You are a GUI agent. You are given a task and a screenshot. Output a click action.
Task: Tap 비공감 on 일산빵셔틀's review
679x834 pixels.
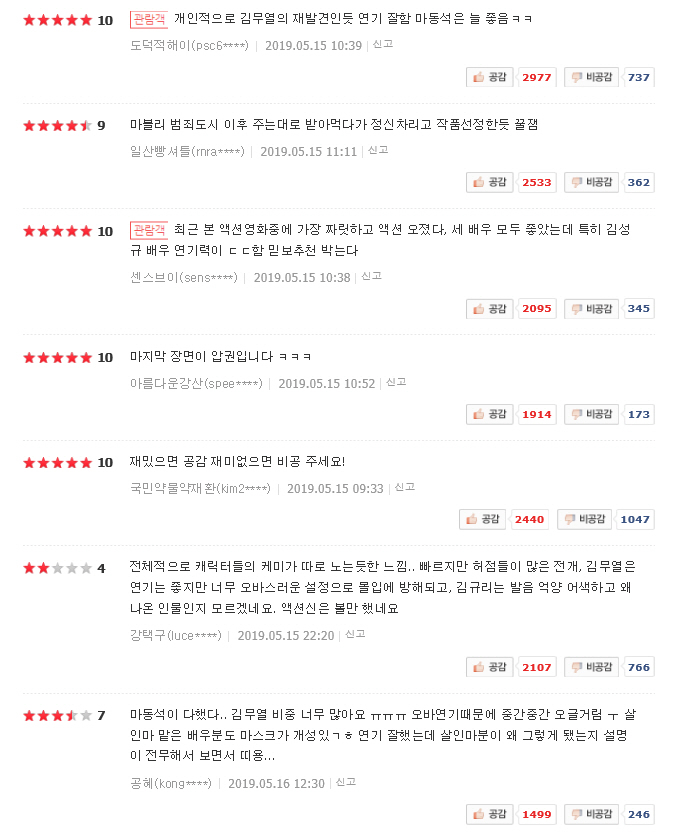(x=590, y=182)
